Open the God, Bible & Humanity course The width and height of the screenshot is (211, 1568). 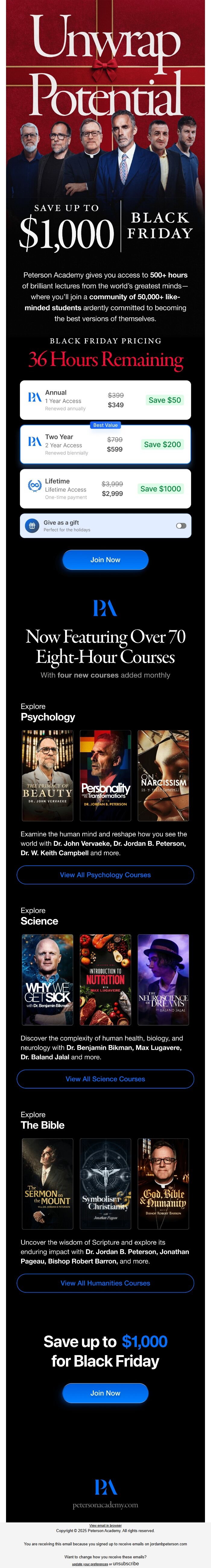tap(163, 1183)
